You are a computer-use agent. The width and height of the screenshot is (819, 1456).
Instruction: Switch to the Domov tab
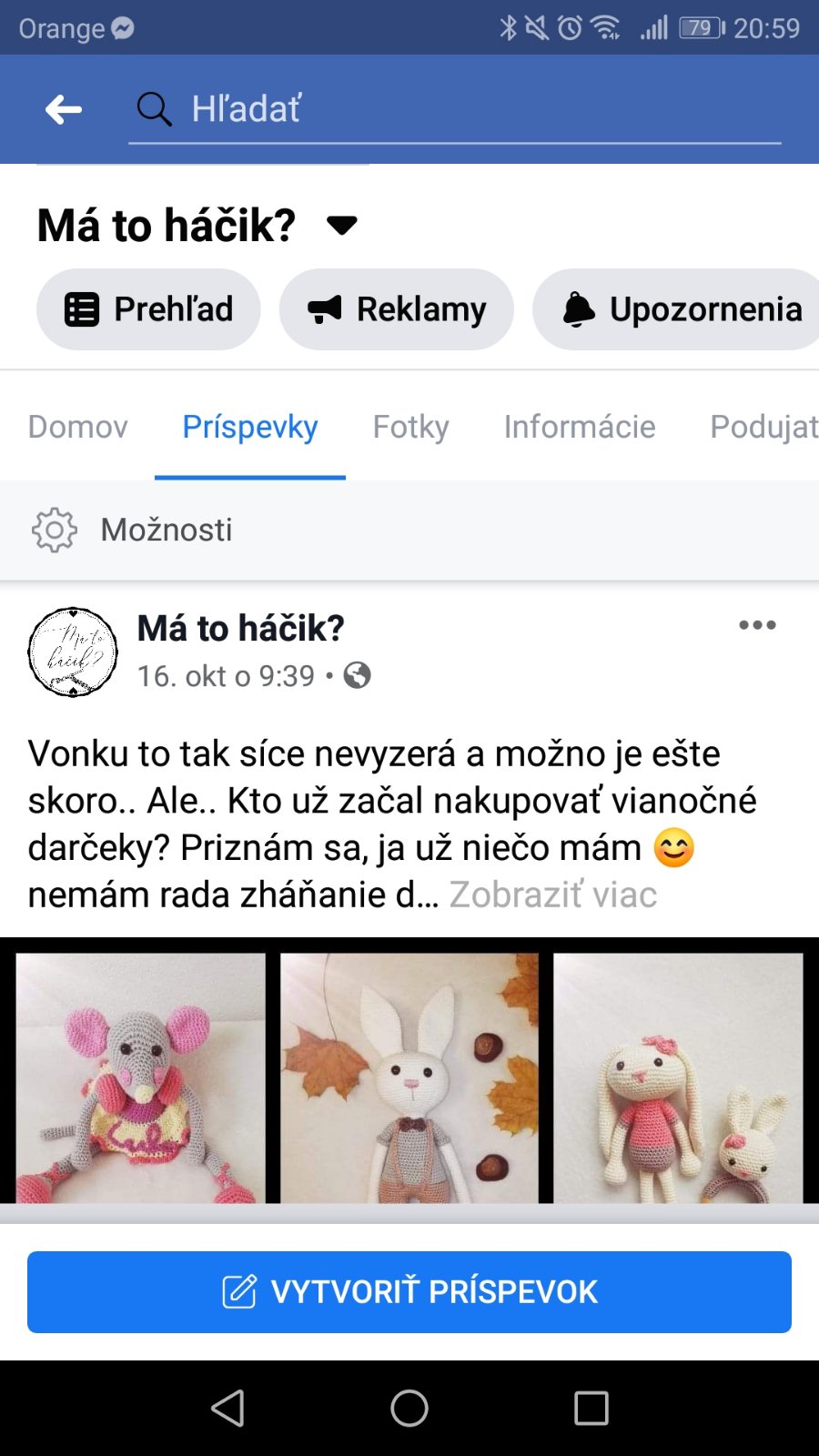pyautogui.click(x=78, y=427)
